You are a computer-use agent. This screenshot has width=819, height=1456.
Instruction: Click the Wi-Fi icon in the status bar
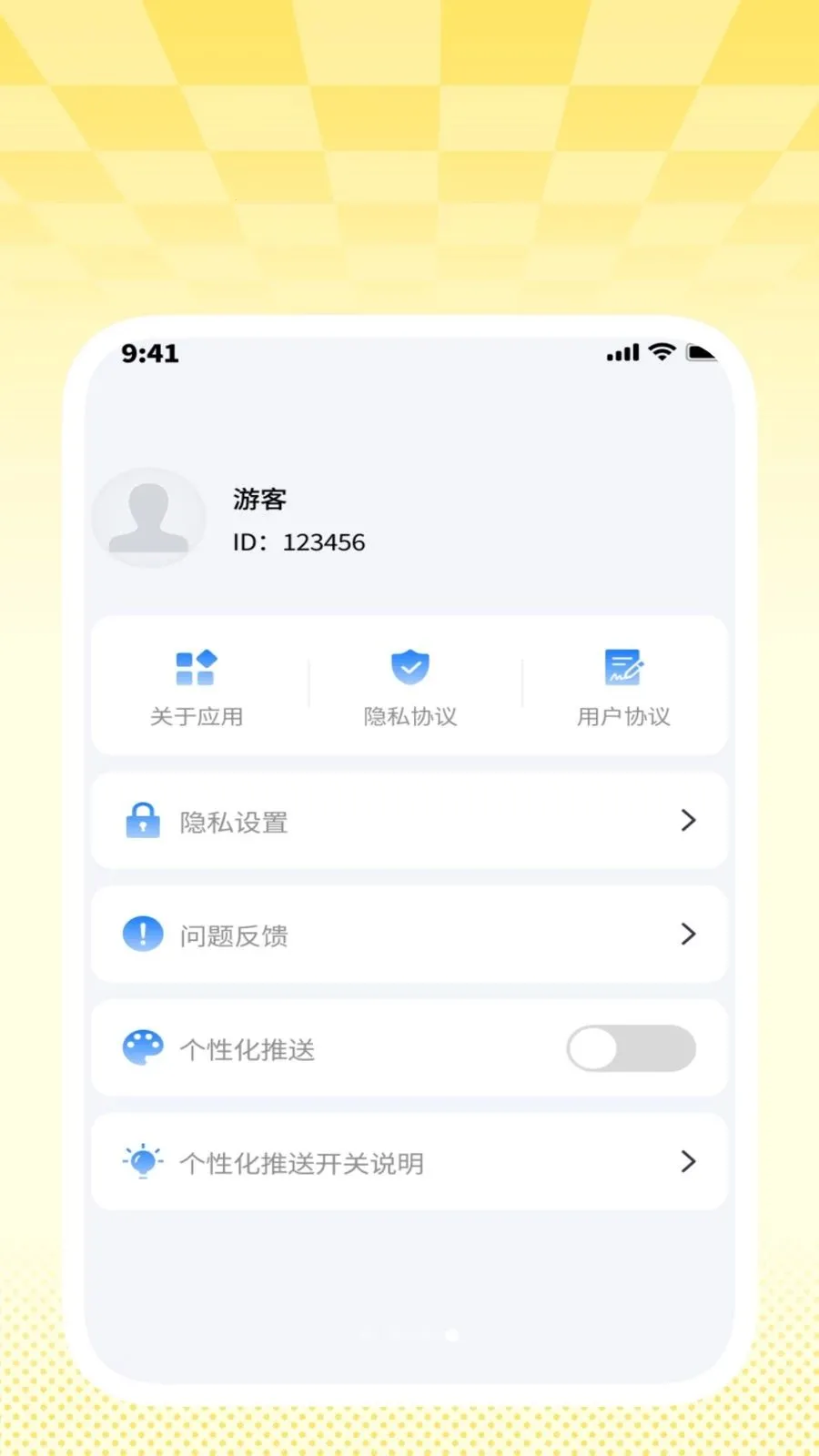pyautogui.click(x=658, y=351)
